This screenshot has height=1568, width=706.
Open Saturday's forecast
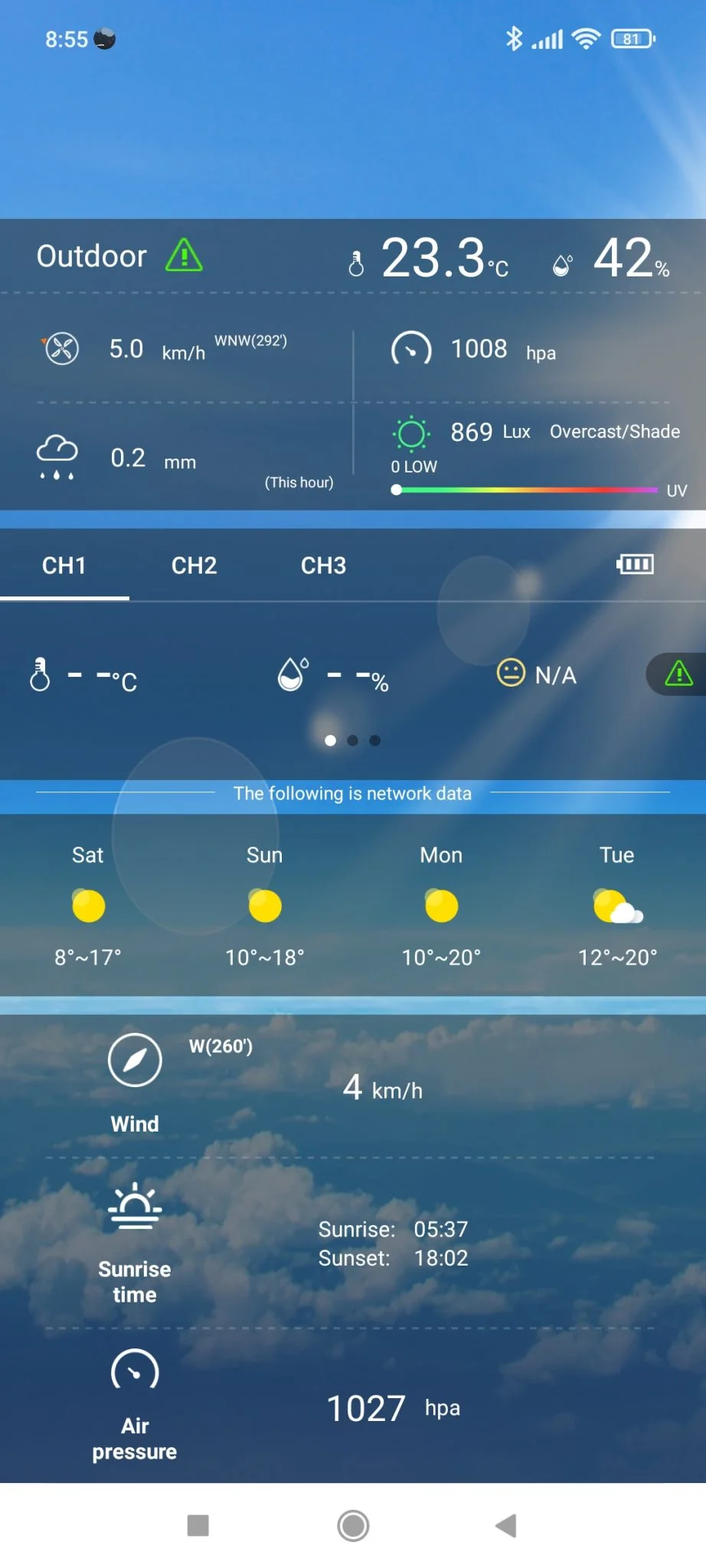(x=88, y=906)
